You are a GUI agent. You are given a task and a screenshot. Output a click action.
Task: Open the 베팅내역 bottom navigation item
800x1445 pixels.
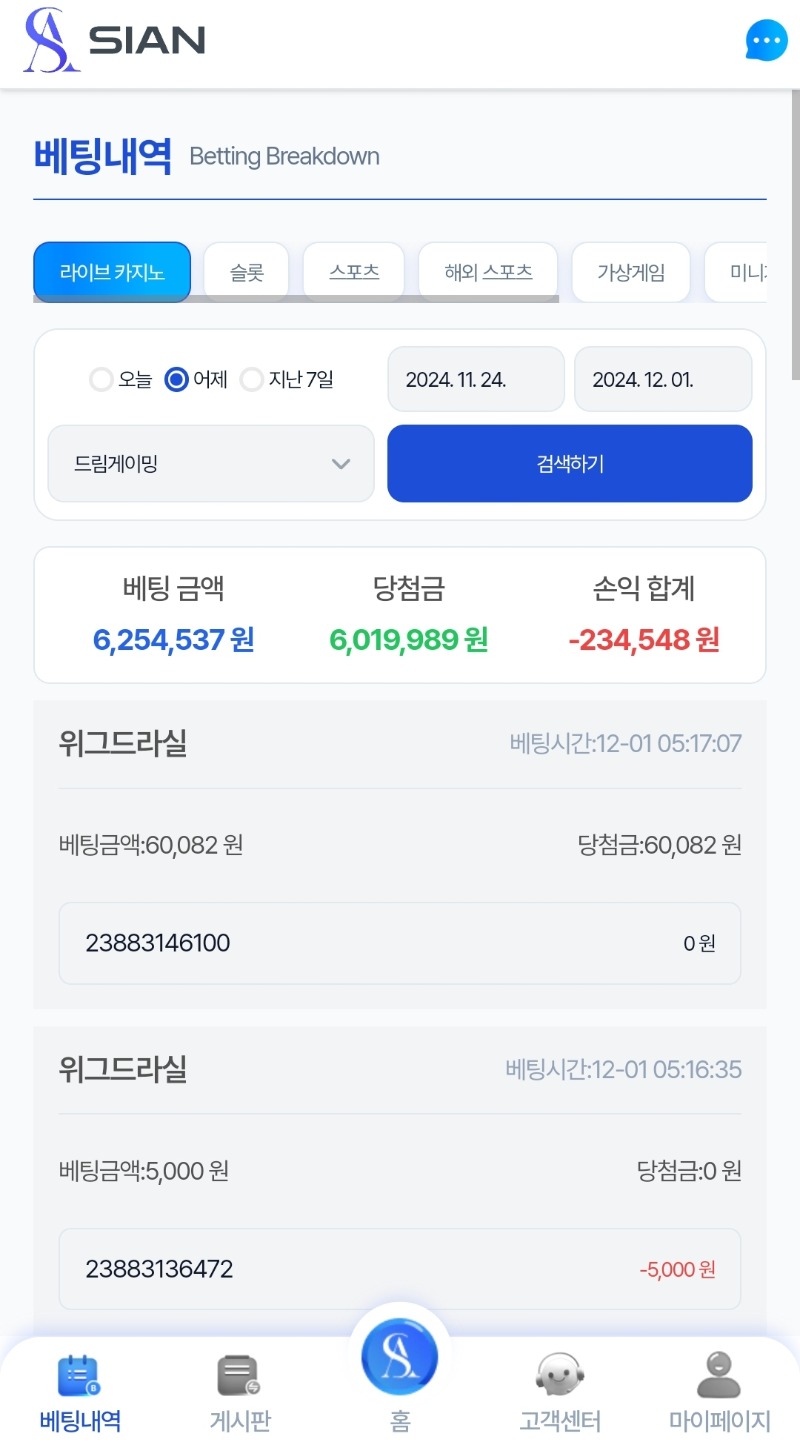tap(80, 1393)
